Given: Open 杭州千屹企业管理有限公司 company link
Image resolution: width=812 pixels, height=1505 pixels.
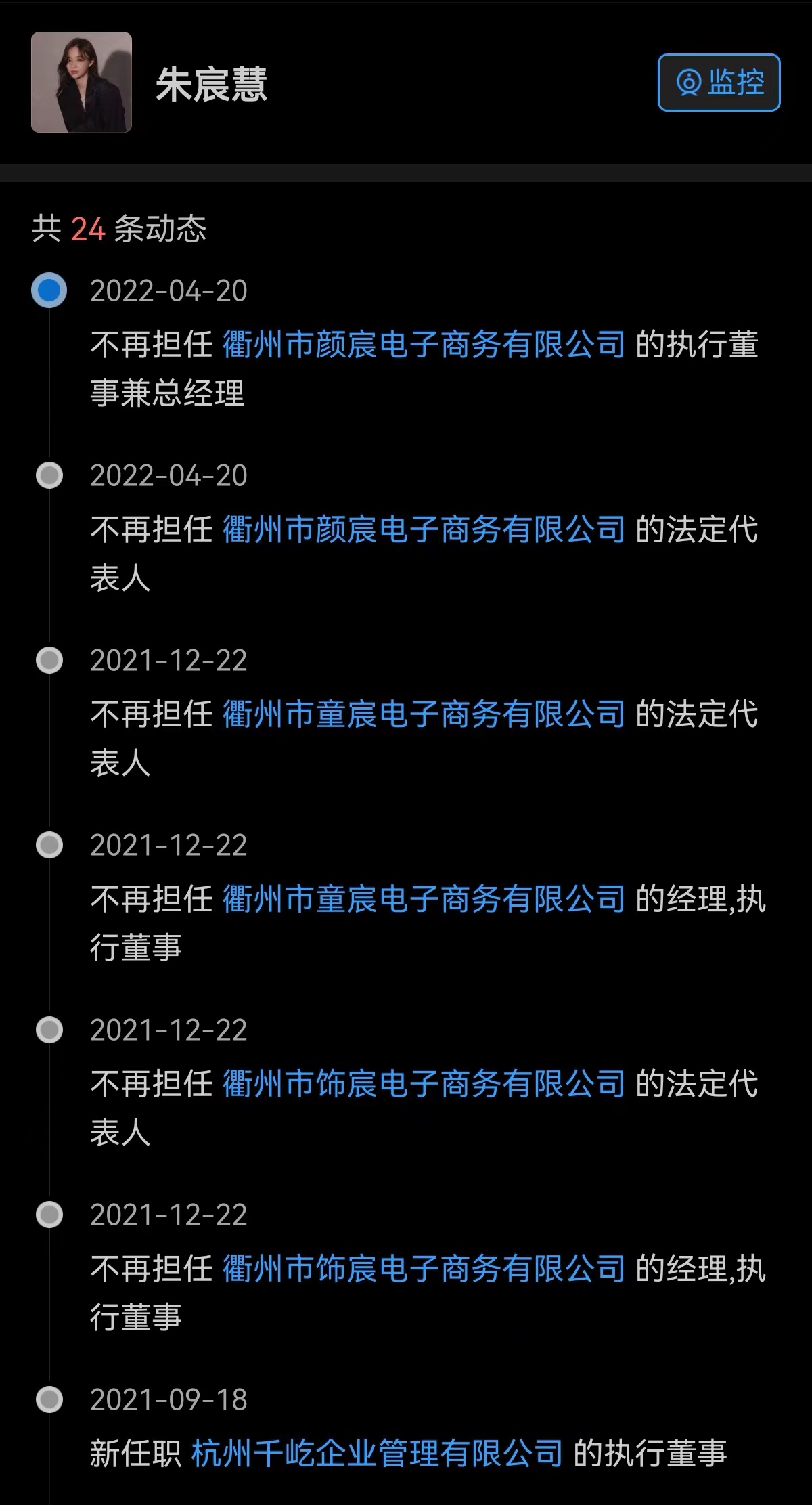Looking at the screenshot, I should 378,1454.
